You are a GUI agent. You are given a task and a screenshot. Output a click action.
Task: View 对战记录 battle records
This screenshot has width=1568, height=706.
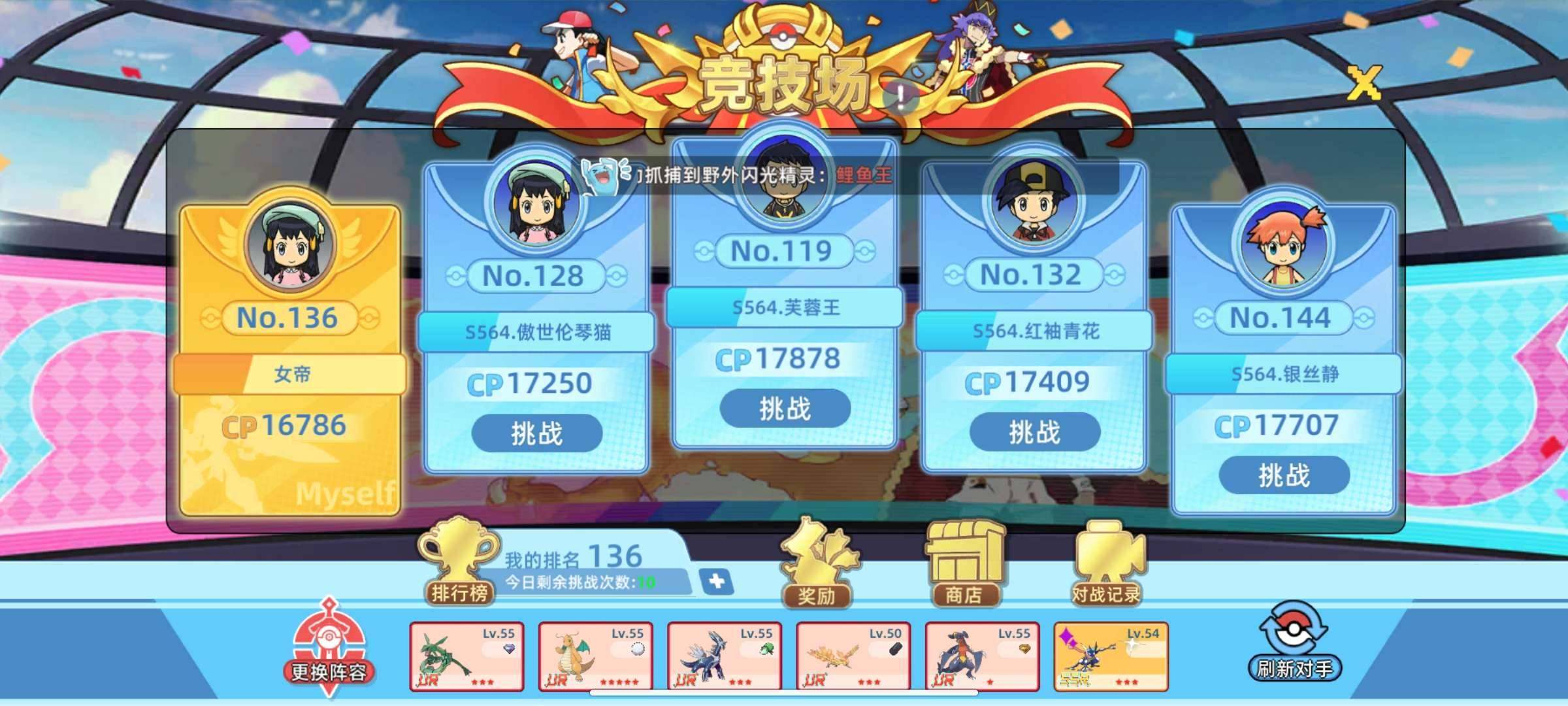pyautogui.click(x=1107, y=563)
